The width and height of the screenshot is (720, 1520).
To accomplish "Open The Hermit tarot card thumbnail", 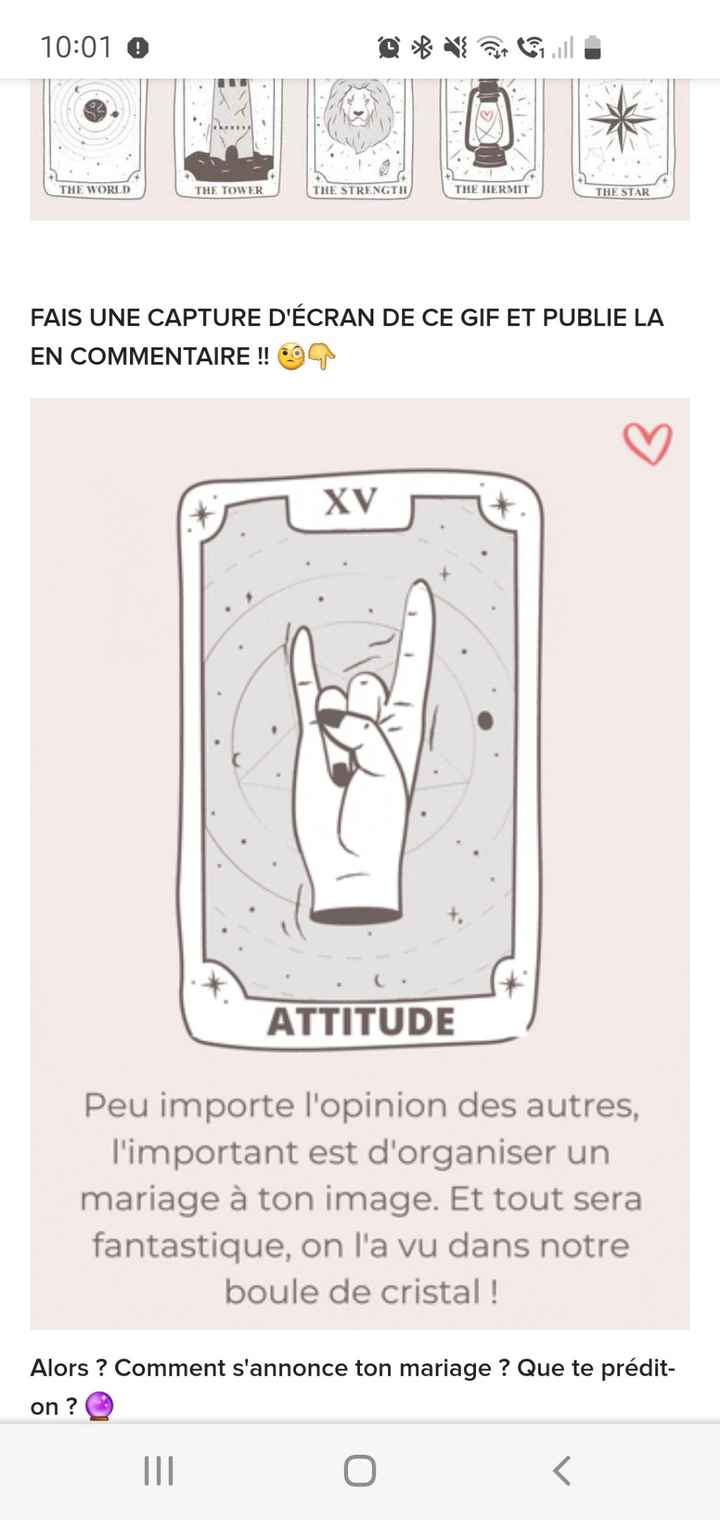I will coord(492,135).
